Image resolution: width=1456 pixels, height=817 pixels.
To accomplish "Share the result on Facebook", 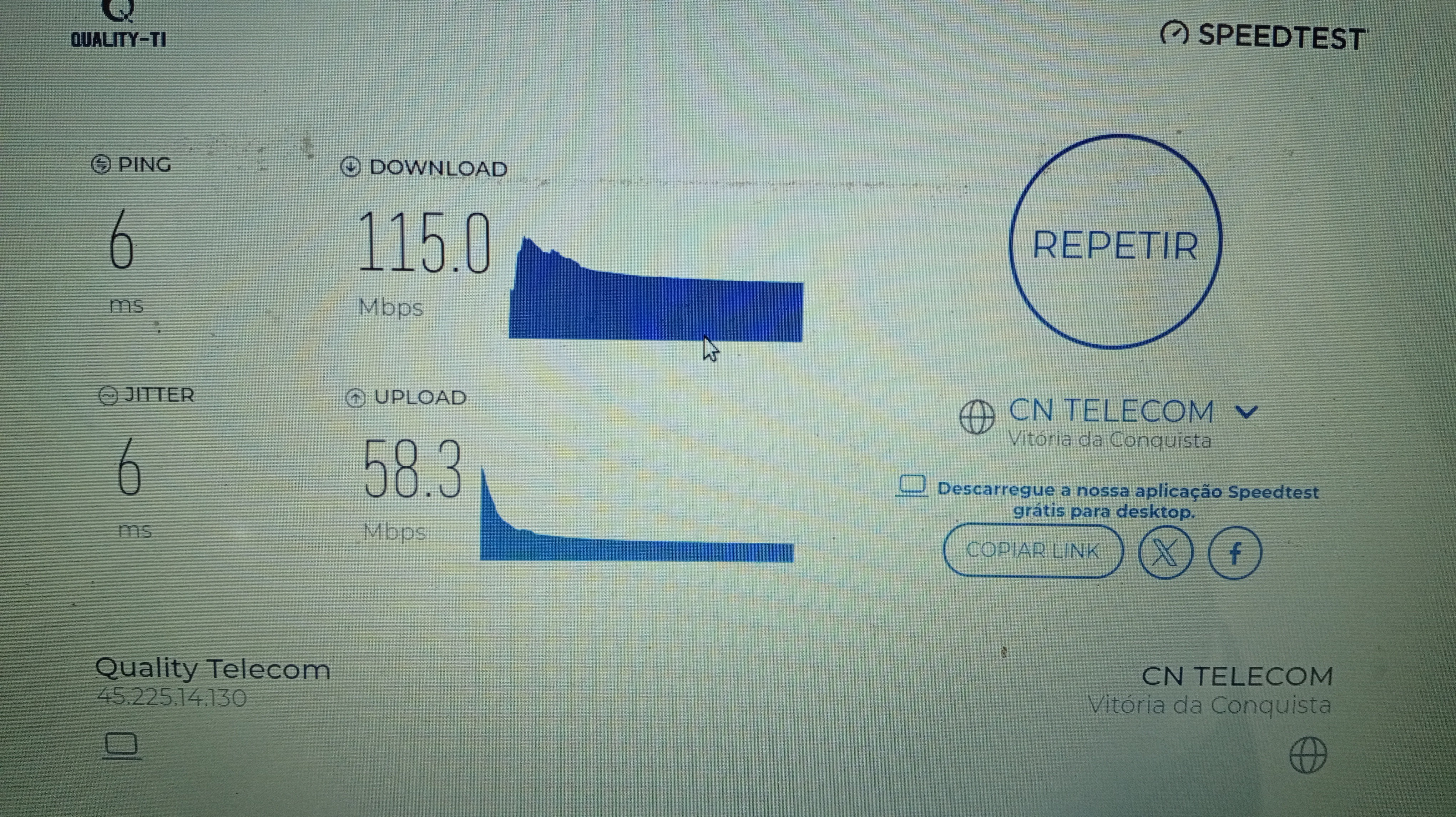I will (1234, 552).
